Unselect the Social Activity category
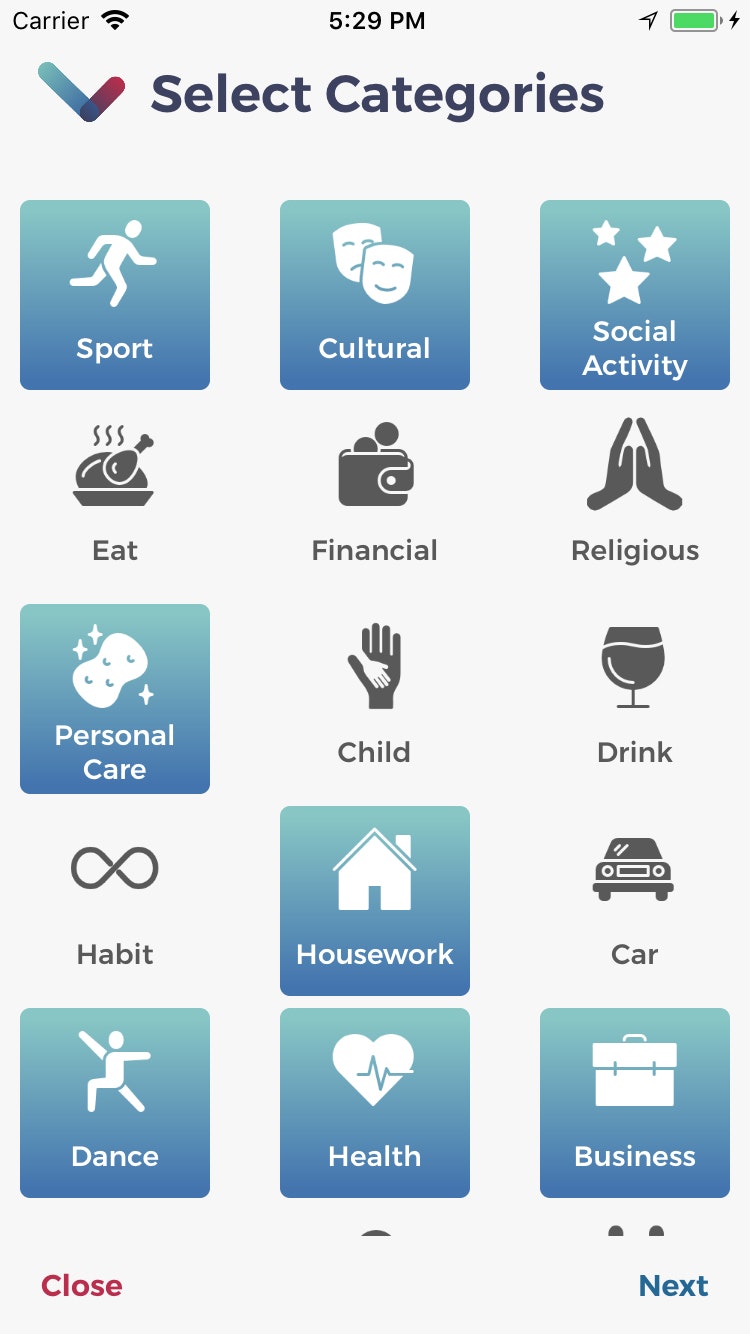 (635, 295)
